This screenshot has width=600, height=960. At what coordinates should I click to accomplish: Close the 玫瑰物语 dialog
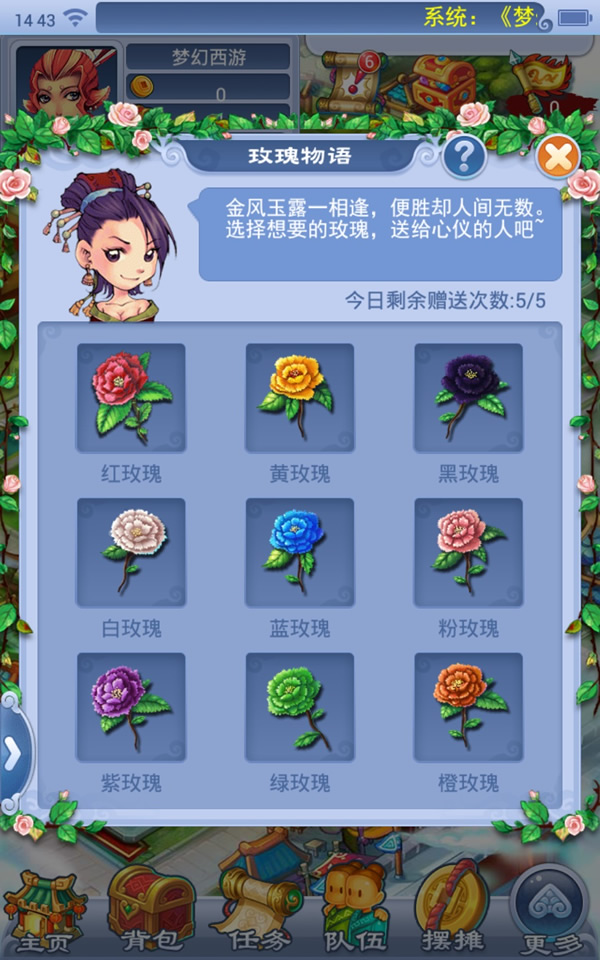pos(557,157)
